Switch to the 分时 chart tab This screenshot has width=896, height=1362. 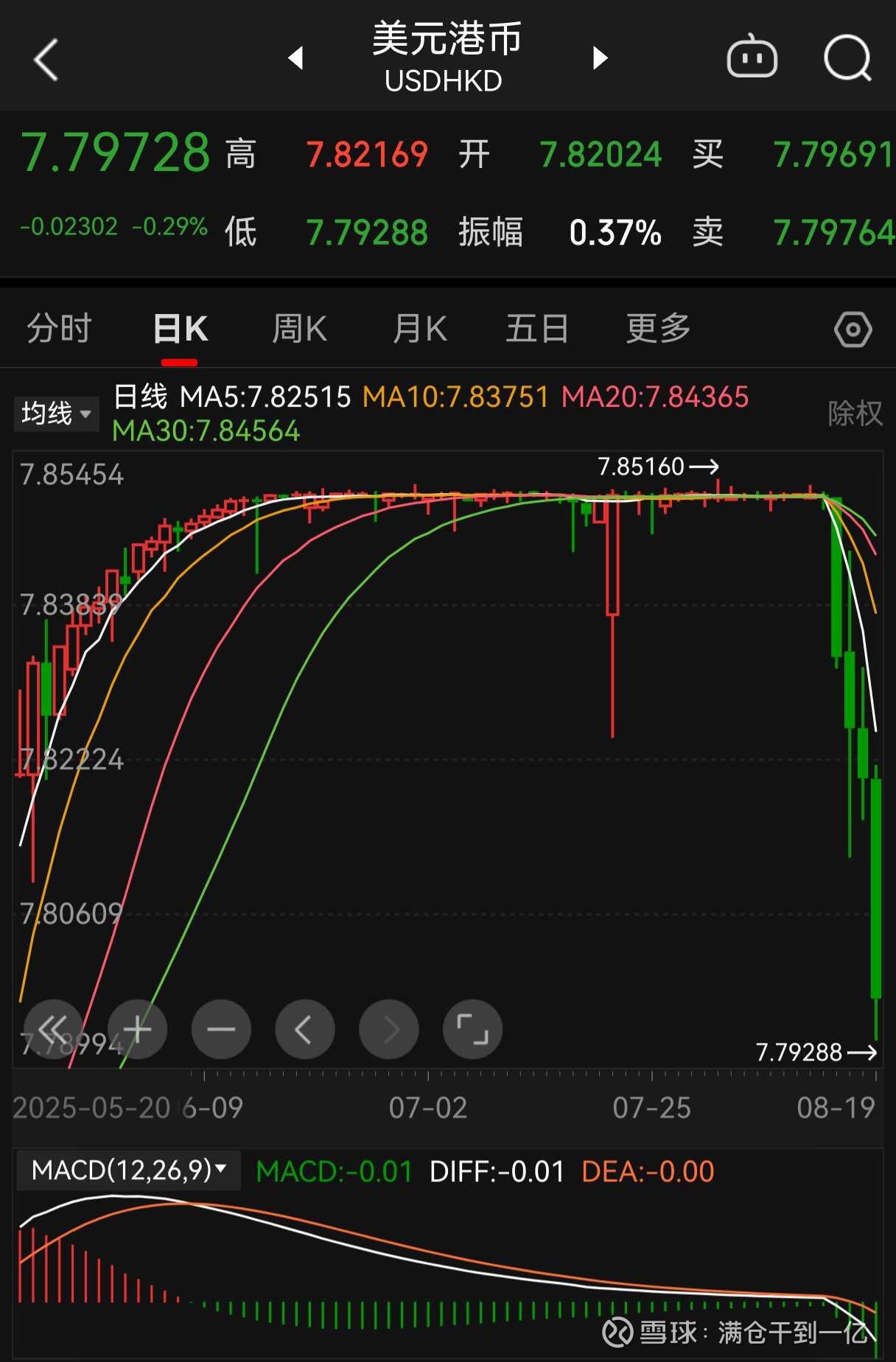pos(59,329)
